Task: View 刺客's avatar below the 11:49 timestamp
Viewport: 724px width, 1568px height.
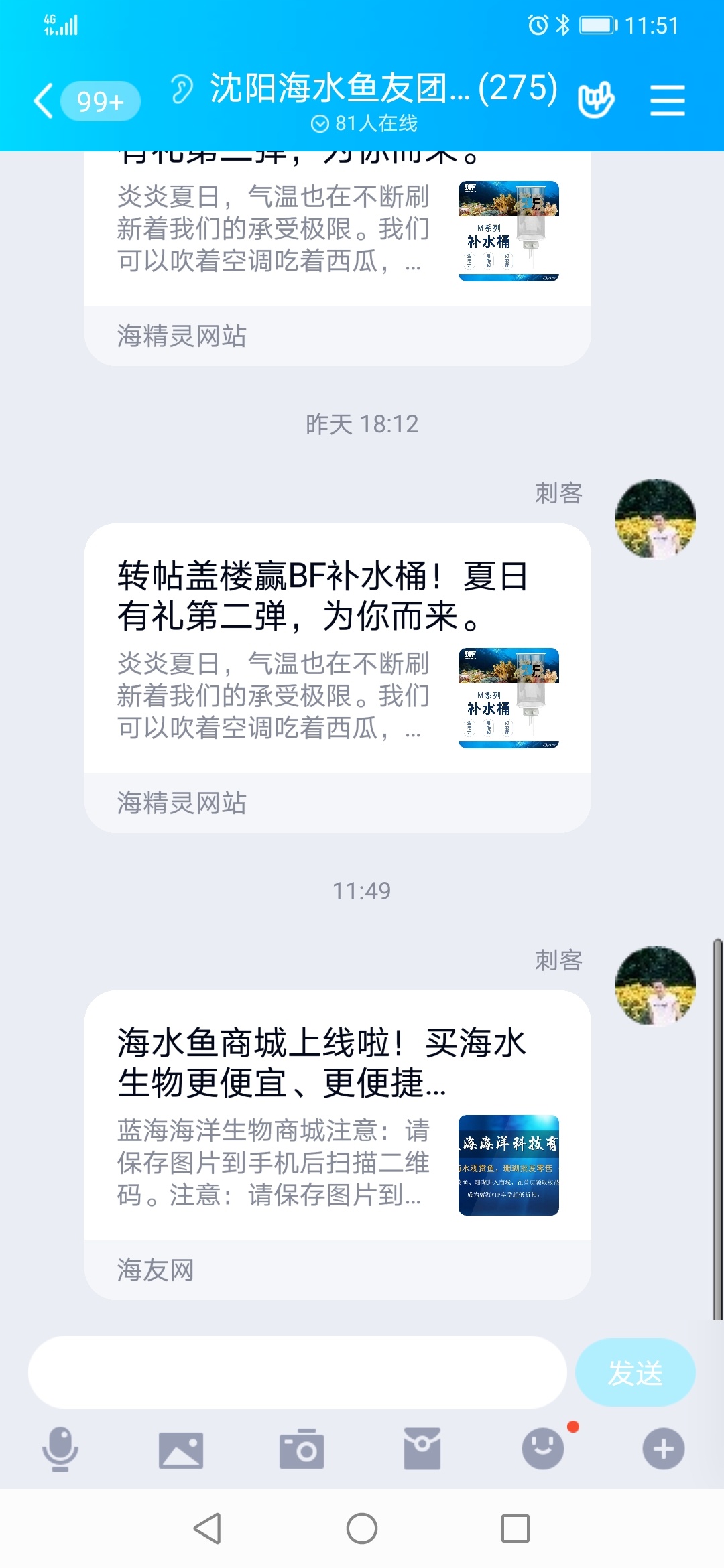Action: pyautogui.click(x=655, y=986)
